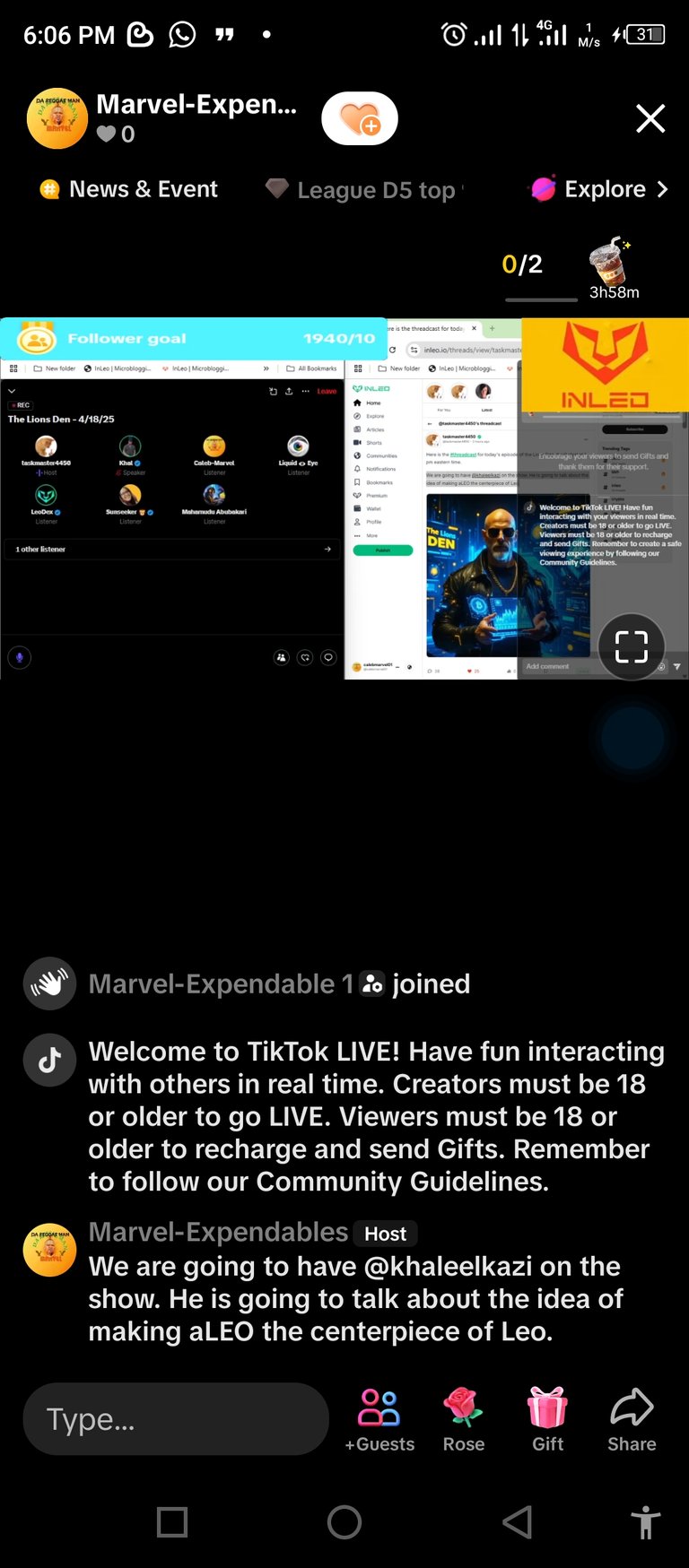Open Explore
The height and width of the screenshot is (1568, 689).
pyautogui.click(x=600, y=189)
